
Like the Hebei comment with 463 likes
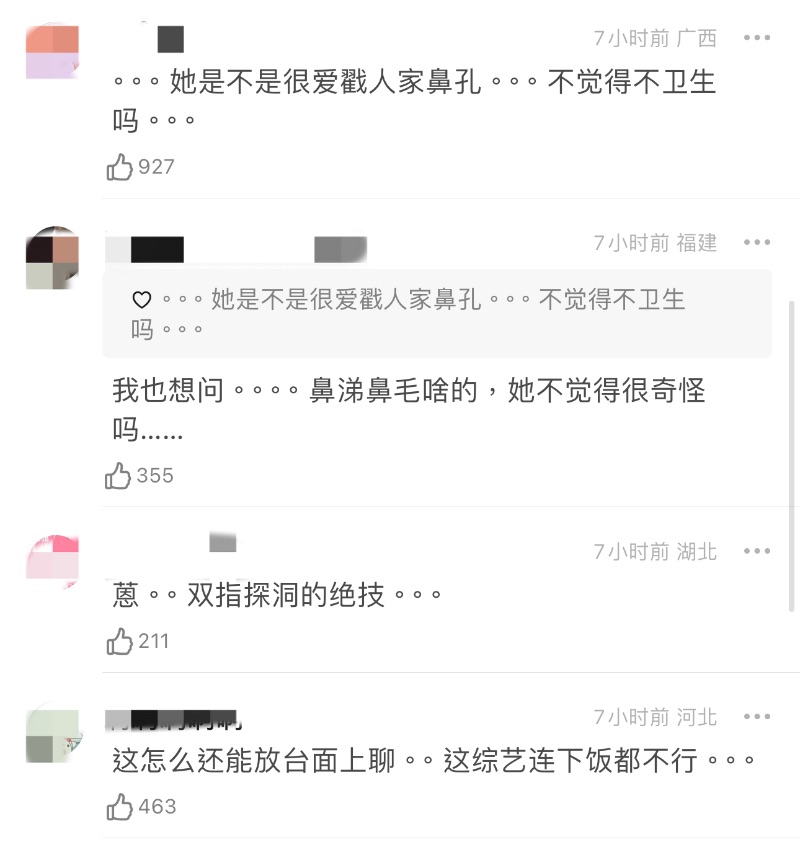click(x=120, y=806)
